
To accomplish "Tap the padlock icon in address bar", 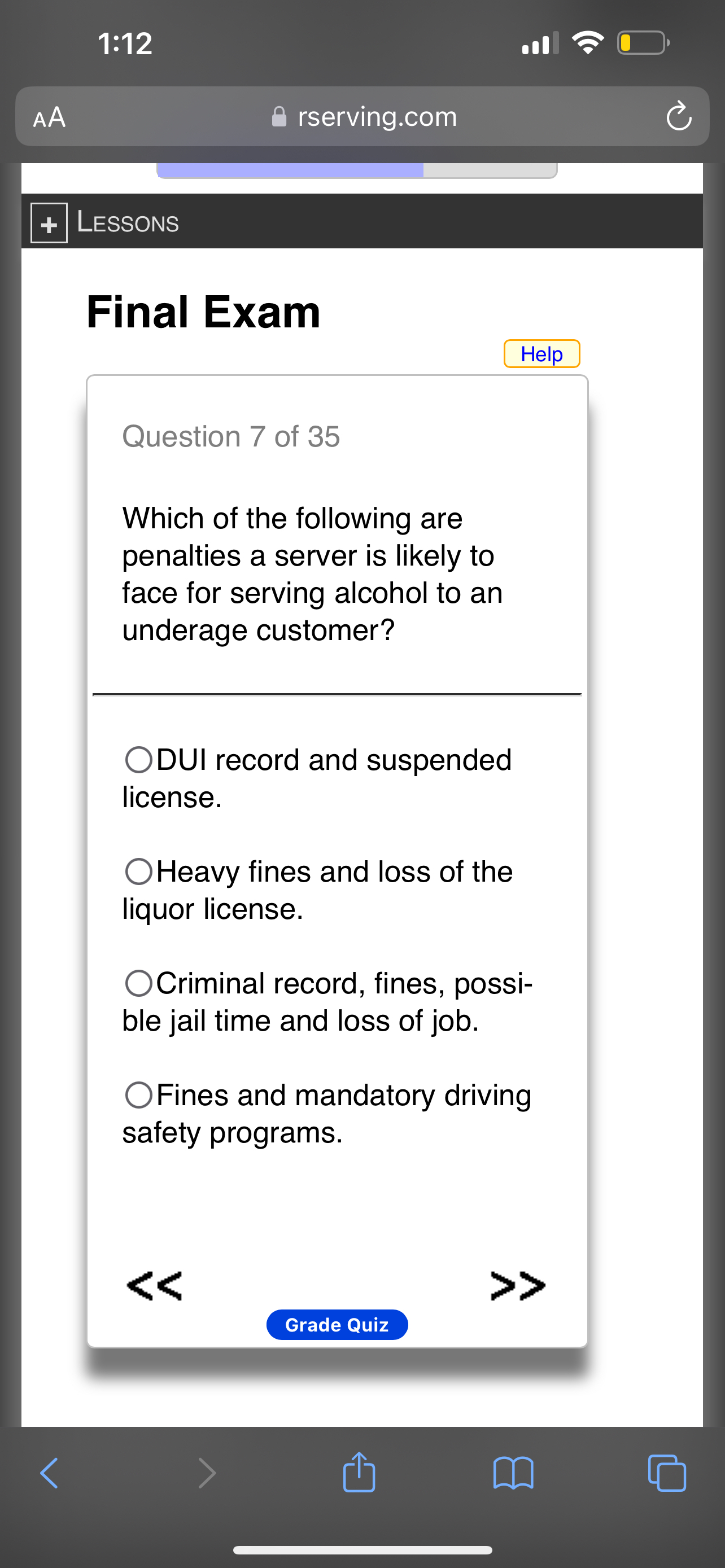I will [x=279, y=116].
